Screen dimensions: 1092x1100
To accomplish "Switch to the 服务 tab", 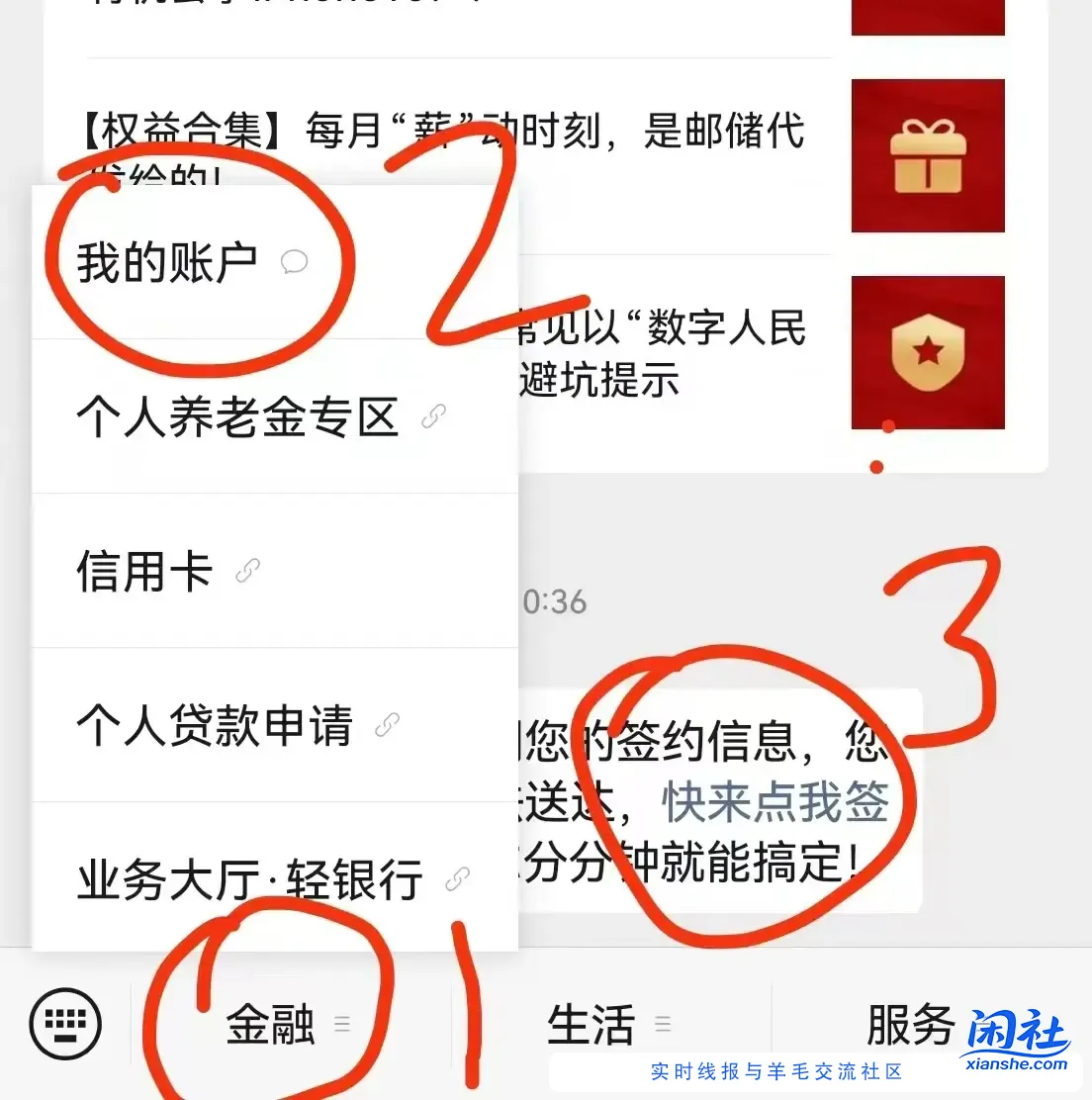I will tap(907, 1025).
